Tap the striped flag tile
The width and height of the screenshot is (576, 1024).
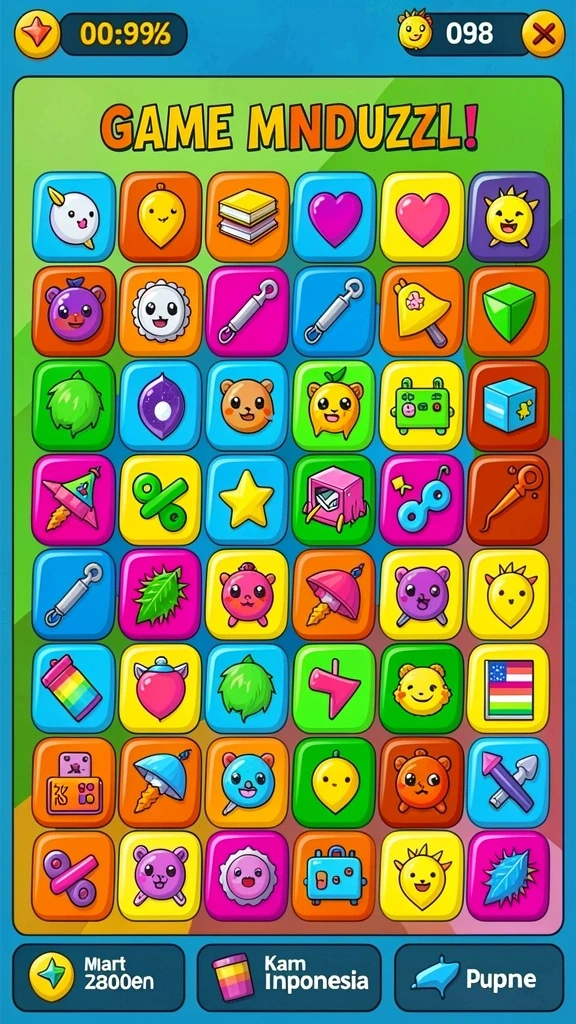coord(509,688)
